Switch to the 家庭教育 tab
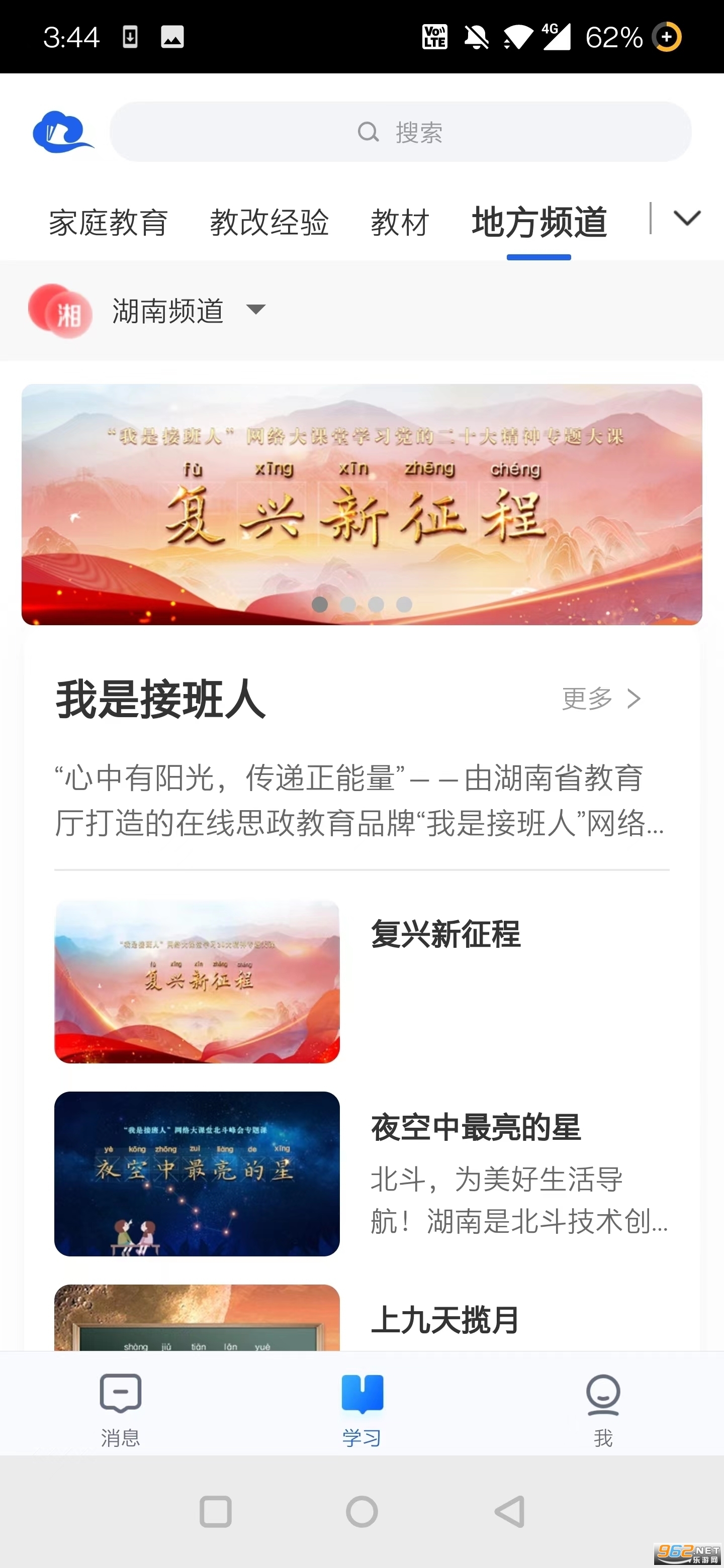The width and height of the screenshot is (724, 1568). pyautogui.click(x=109, y=223)
